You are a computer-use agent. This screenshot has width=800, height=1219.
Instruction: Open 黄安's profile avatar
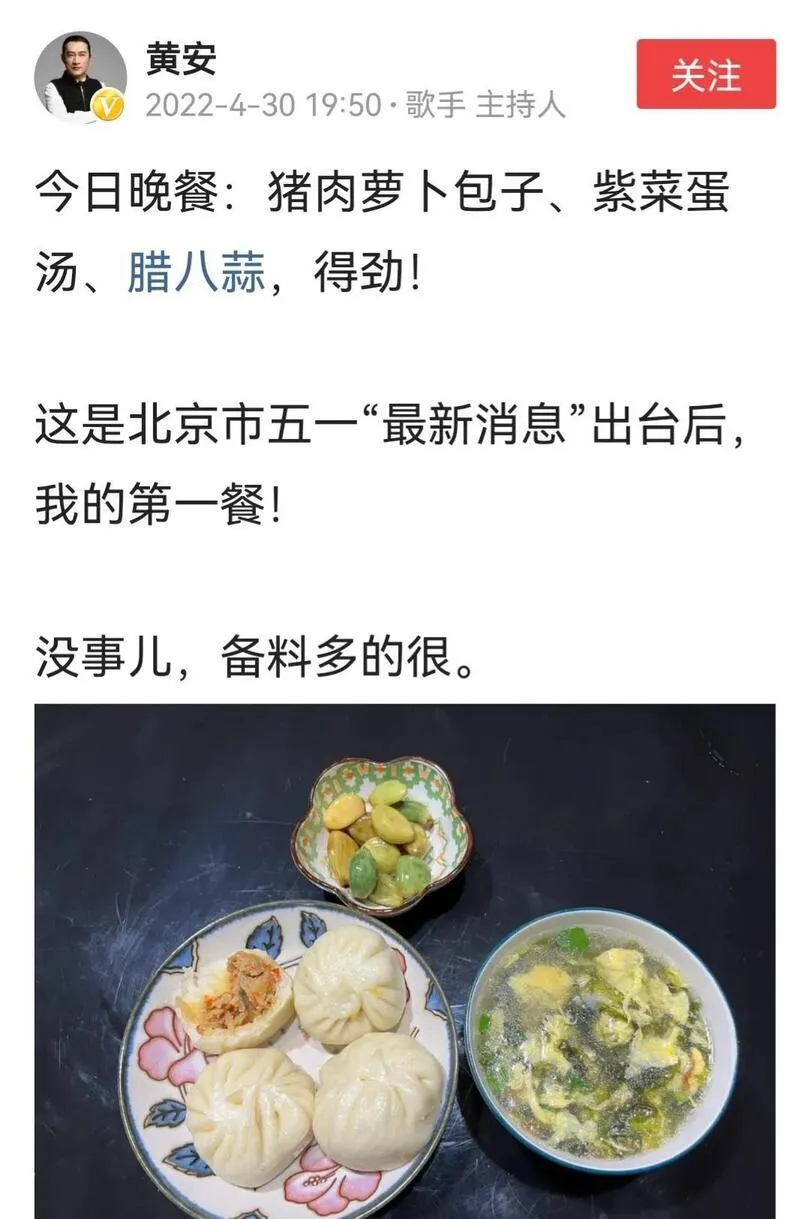click(x=80, y=77)
